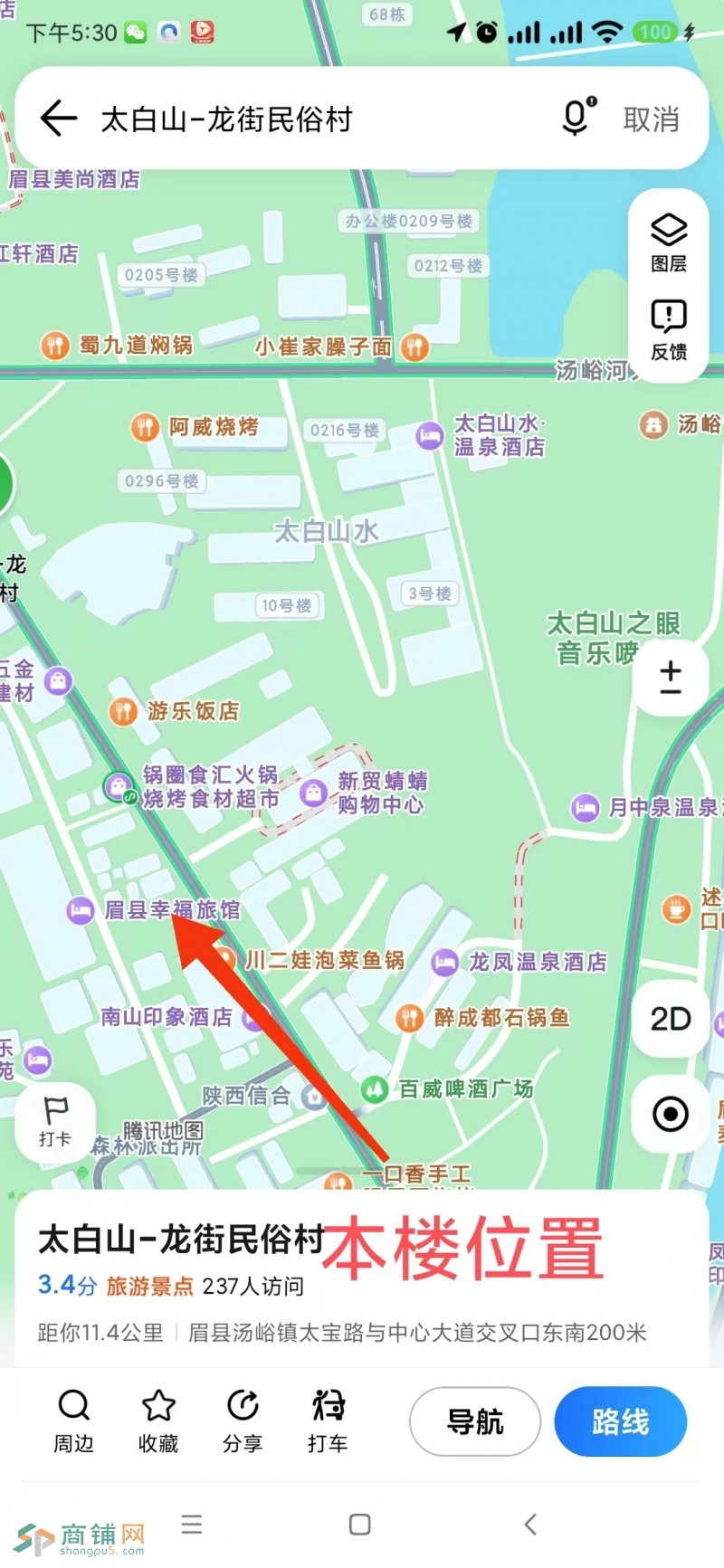This screenshot has height=1568, width=724.
Task: Zoom the map with the plus-minus control
Action: coord(671,677)
